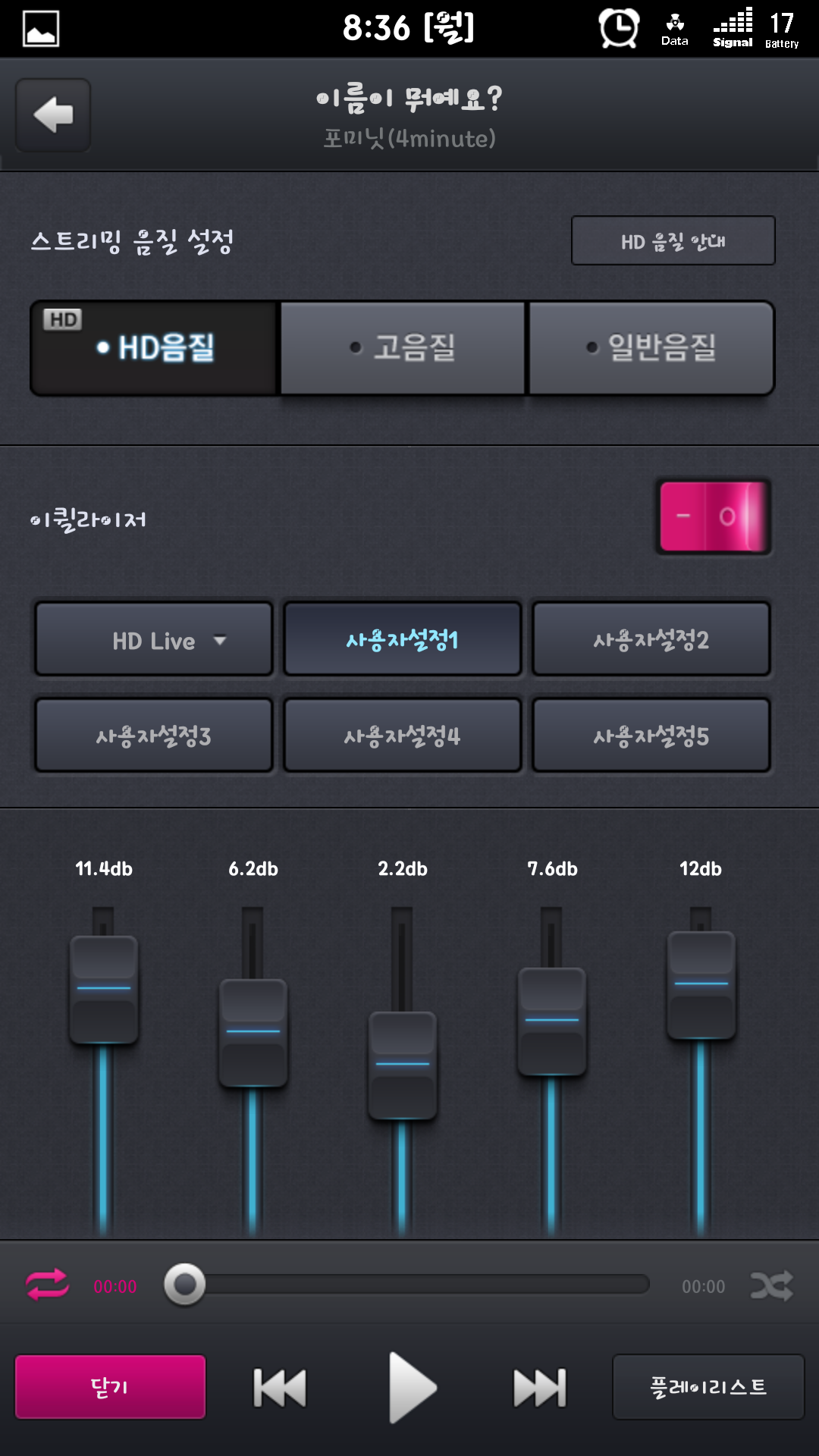Select HD음질 streaming quality
The height and width of the screenshot is (1456, 819).
coord(155,348)
